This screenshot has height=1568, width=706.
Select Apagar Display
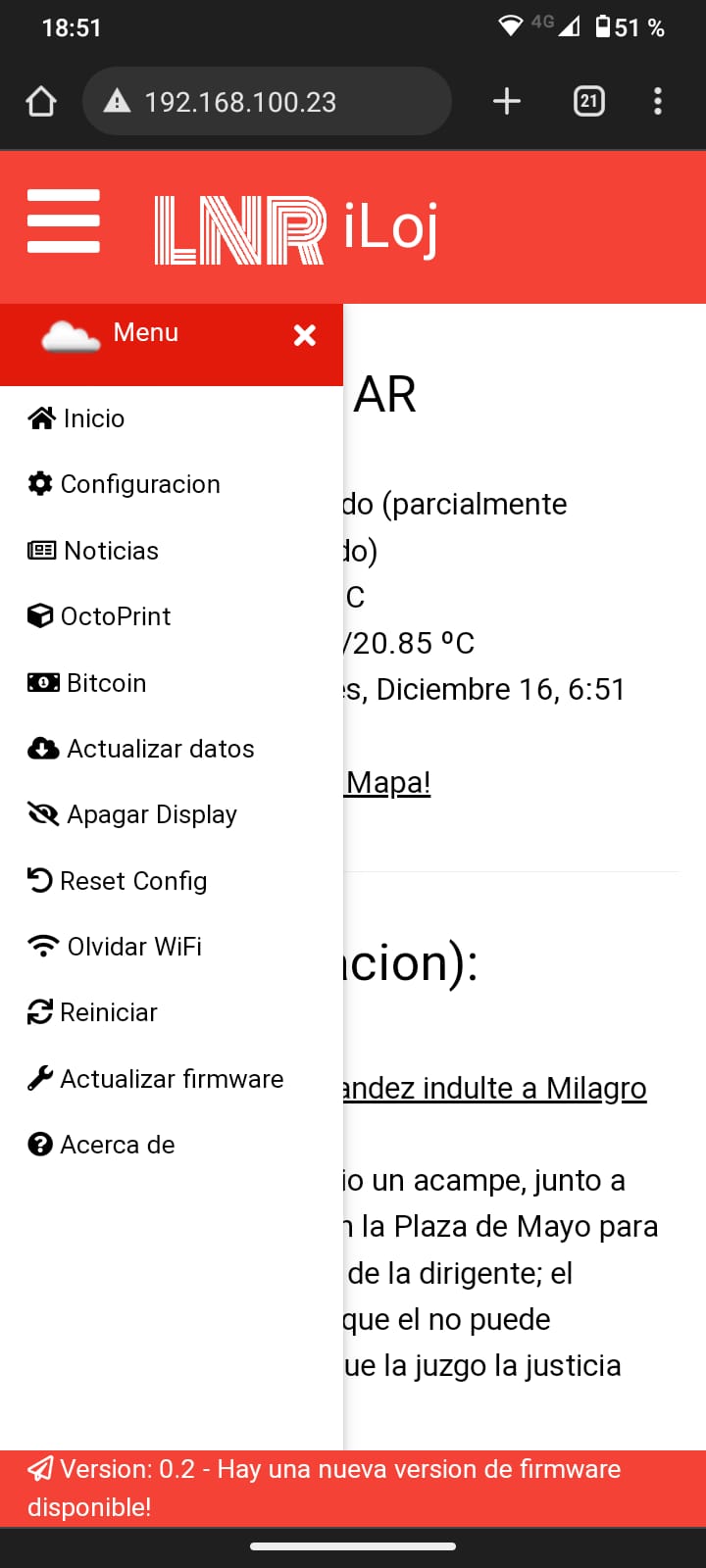click(x=172, y=814)
